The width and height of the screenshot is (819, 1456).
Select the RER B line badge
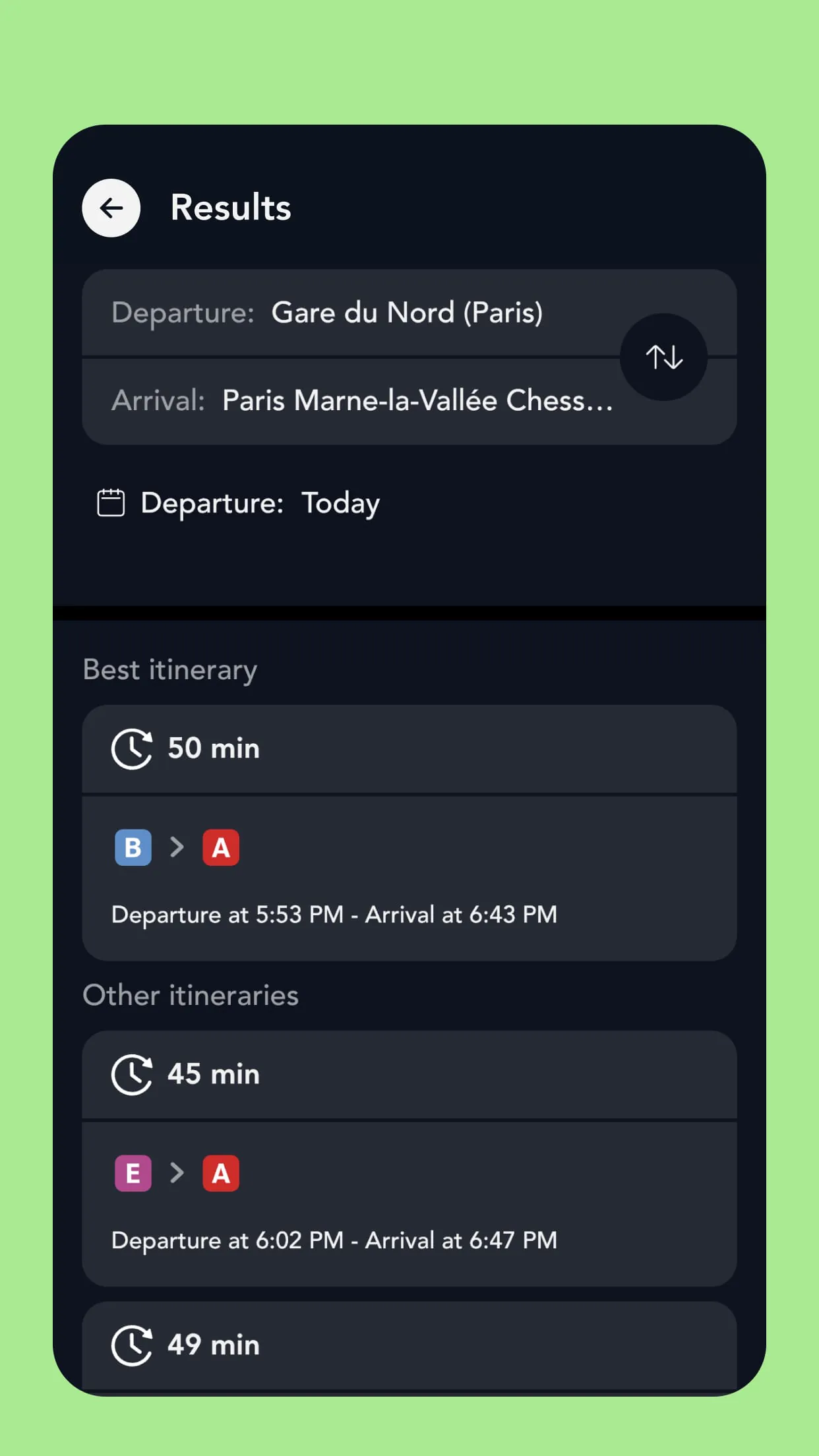(132, 847)
